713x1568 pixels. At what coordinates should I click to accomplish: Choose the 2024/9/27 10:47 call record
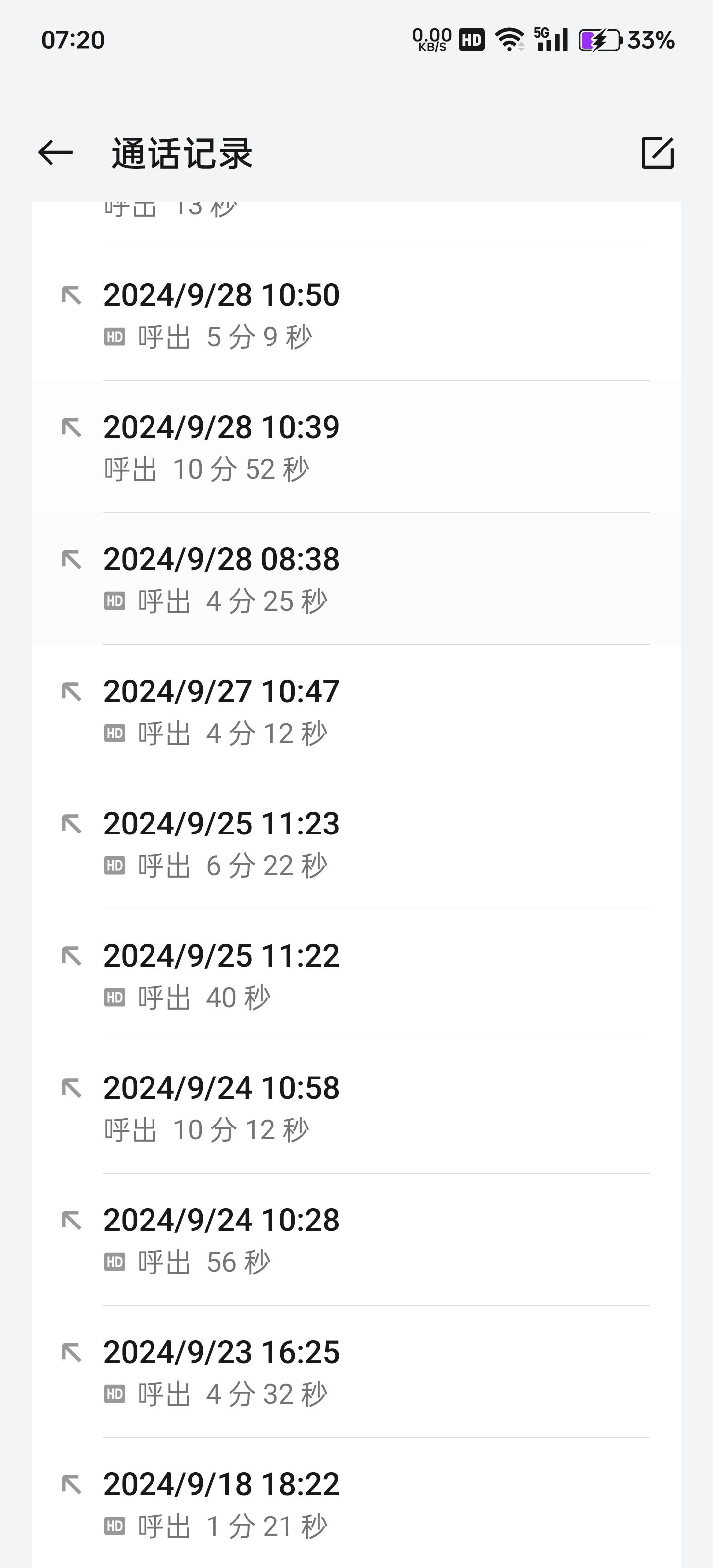click(356, 711)
